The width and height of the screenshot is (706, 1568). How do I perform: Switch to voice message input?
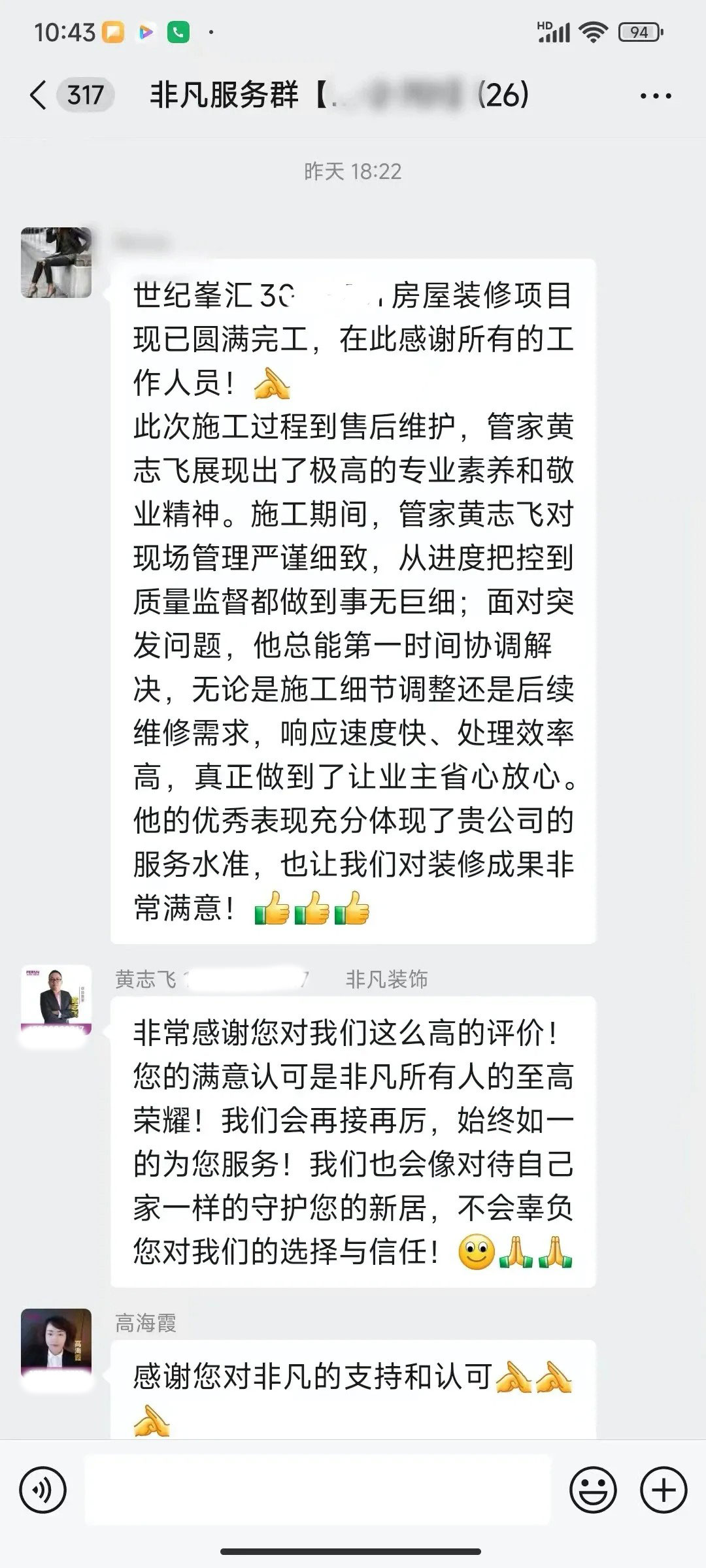click(43, 1490)
